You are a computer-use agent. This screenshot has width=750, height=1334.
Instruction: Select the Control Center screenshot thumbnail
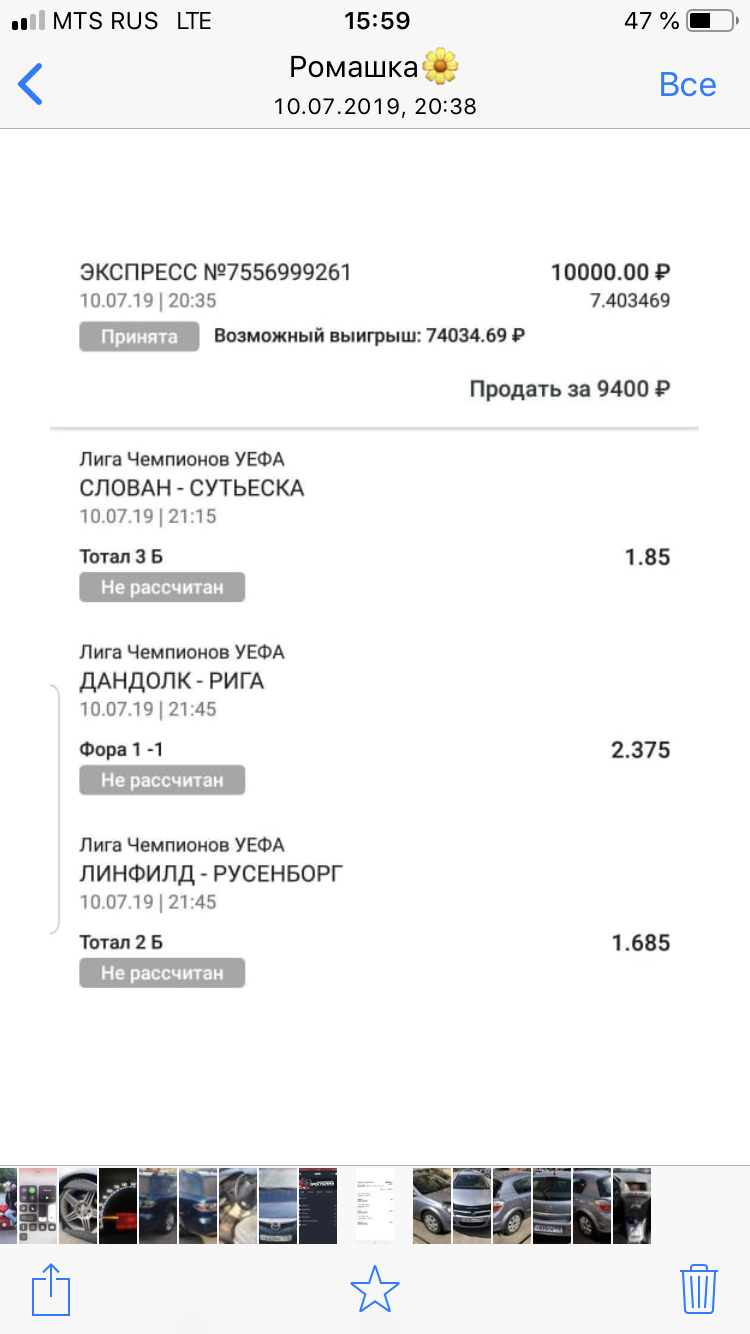(38, 1206)
